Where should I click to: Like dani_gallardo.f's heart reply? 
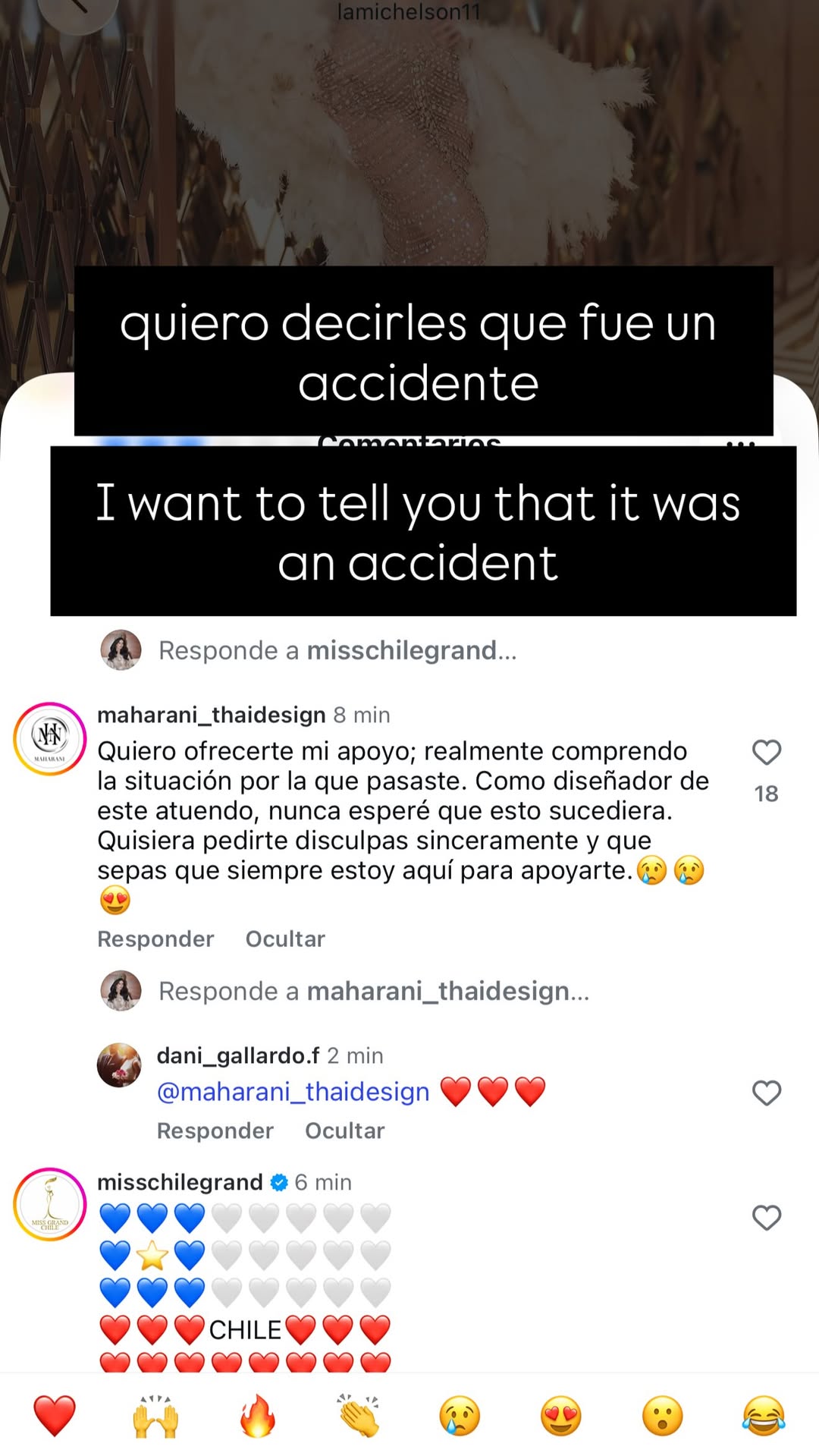[766, 1093]
